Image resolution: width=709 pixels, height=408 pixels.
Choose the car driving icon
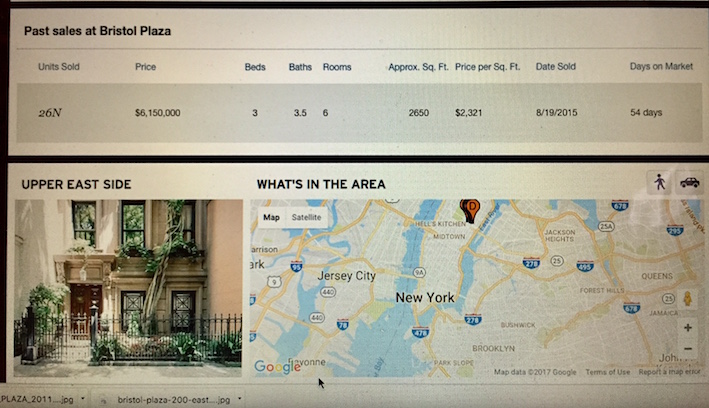(x=689, y=182)
